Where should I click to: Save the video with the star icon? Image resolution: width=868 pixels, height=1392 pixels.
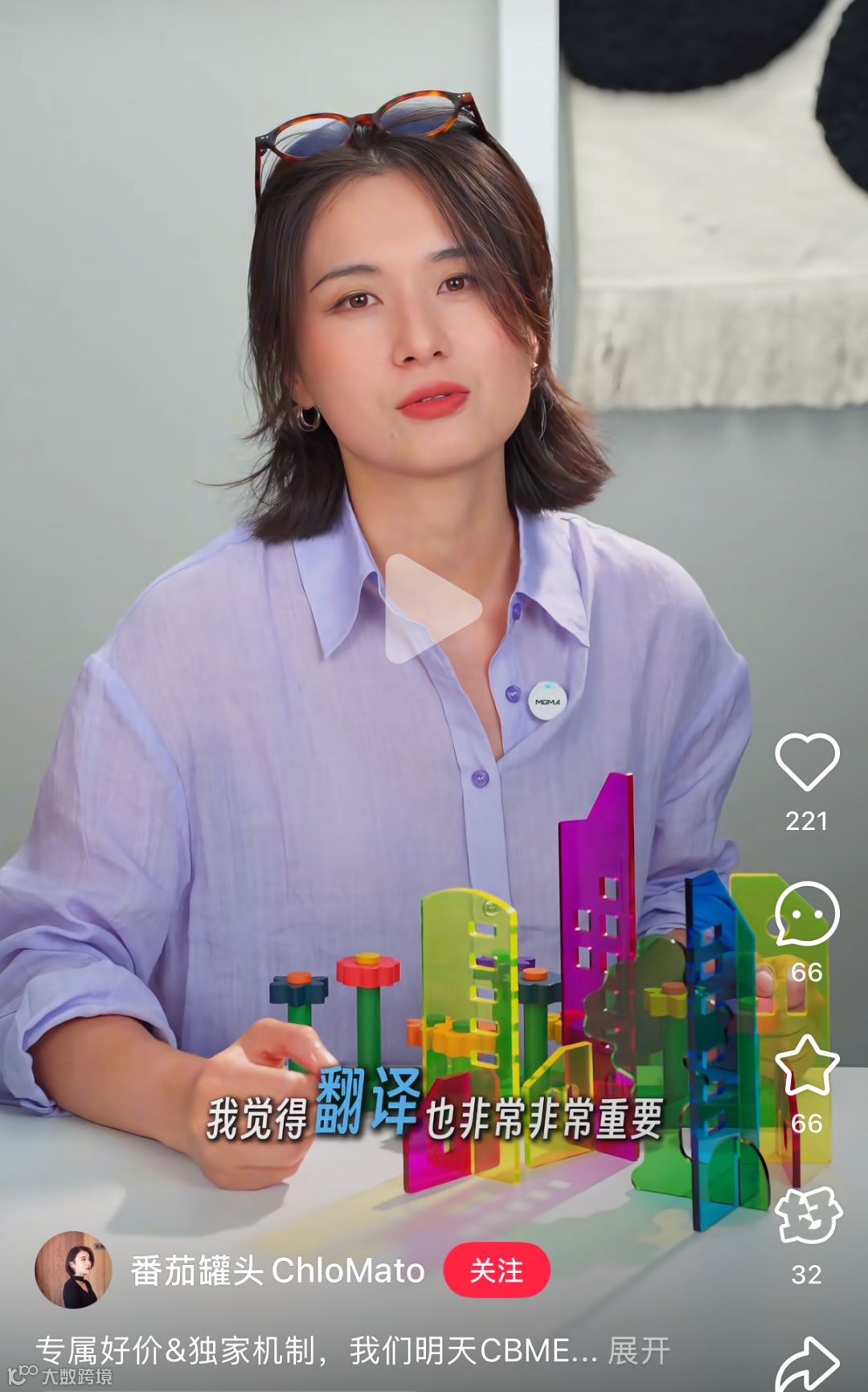point(807,1065)
